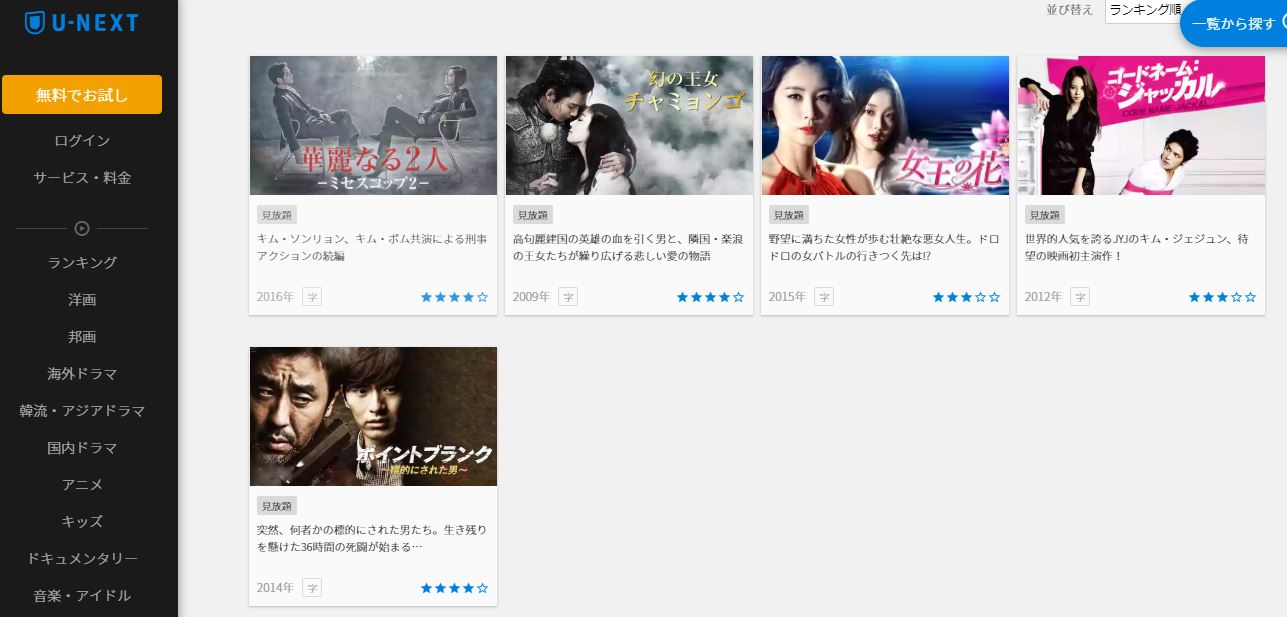Screen dimensions: 1287x617
Task: Open 韓流・アジアドラマ category
Action: (x=82, y=411)
